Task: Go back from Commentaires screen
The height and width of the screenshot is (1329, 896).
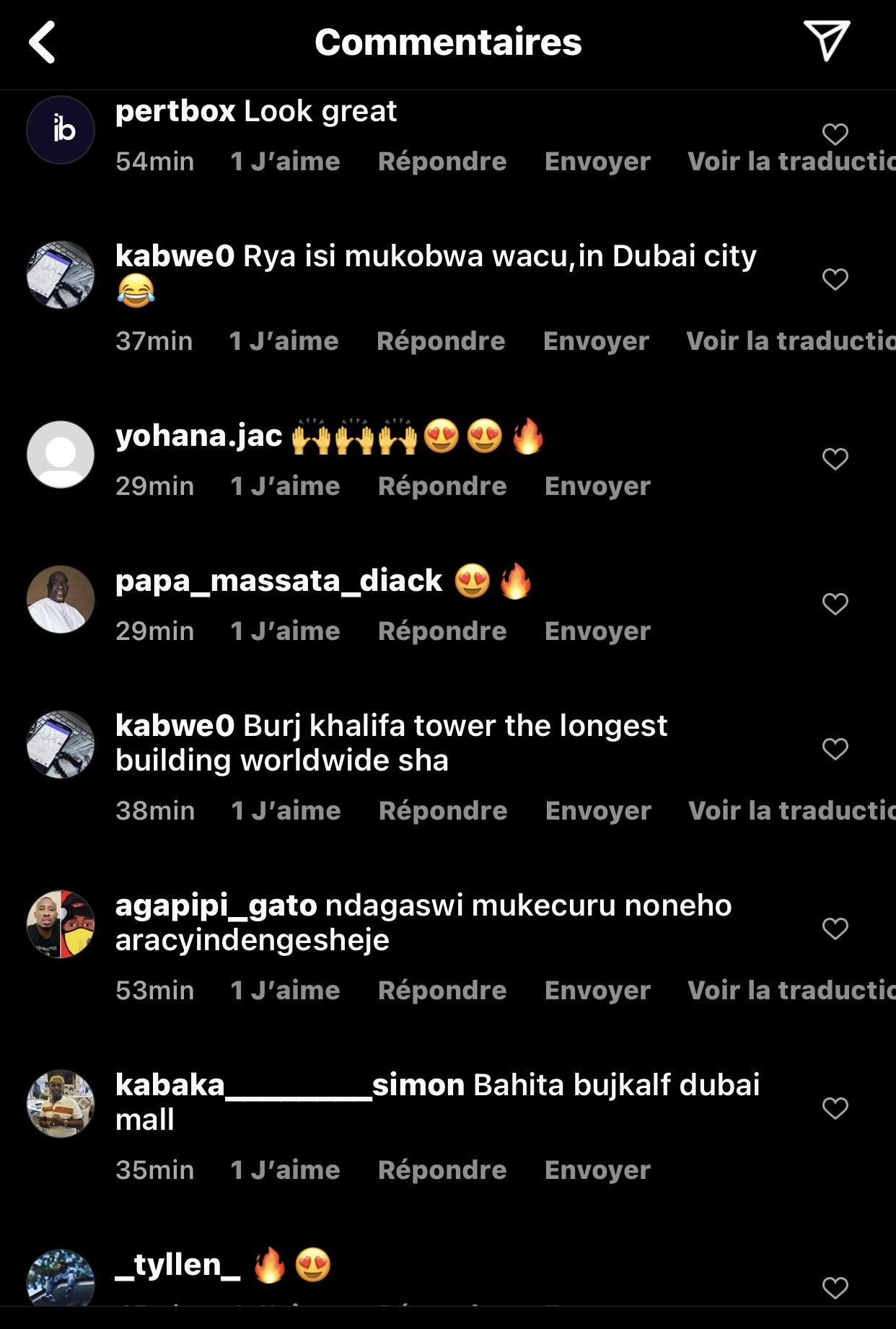Action: pyautogui.click(x=43, y=42)
